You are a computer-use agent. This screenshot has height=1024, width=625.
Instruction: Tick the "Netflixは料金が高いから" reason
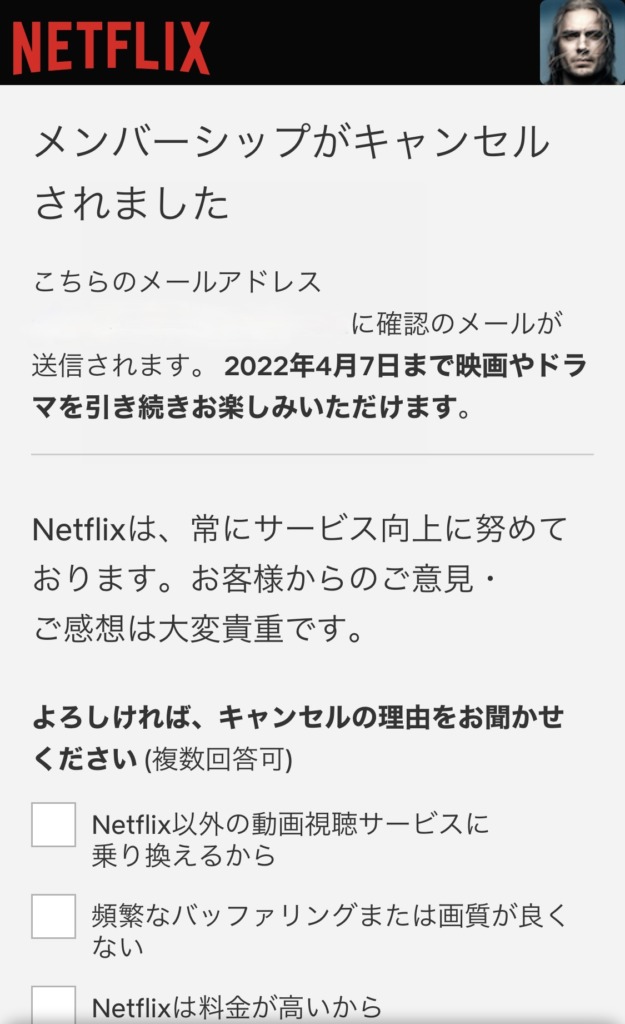pos(54,1005)
